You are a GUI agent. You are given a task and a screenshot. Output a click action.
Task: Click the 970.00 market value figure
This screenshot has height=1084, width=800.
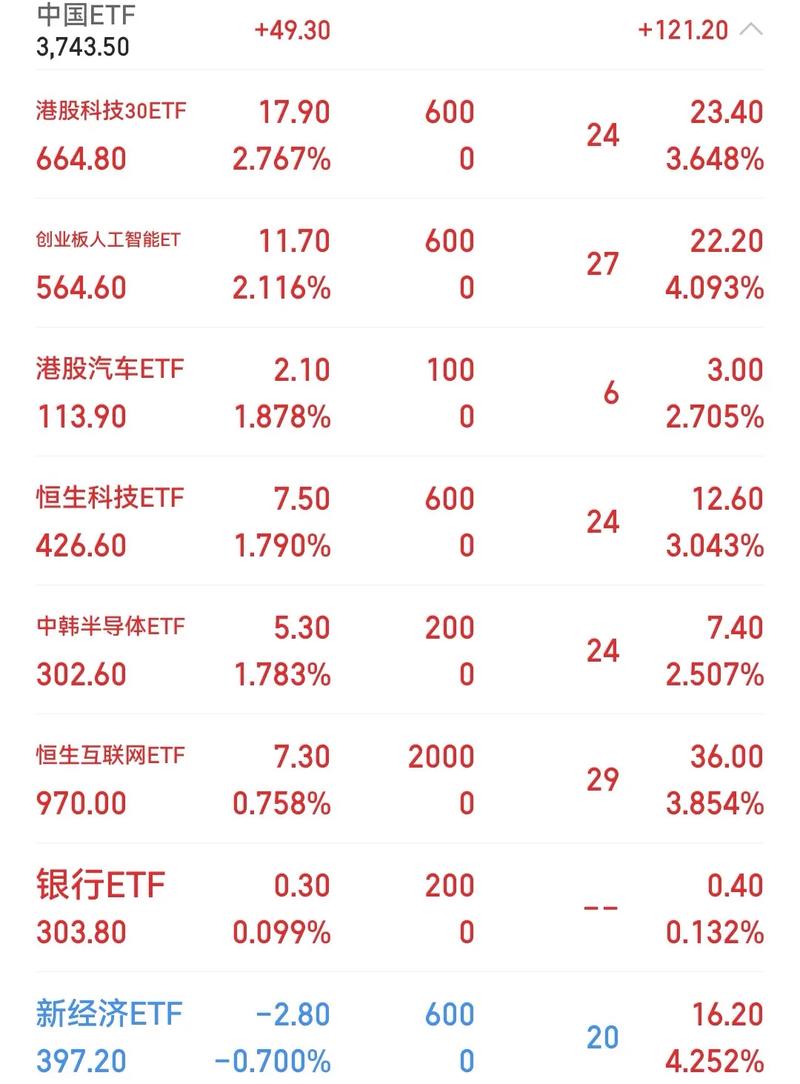[x=79, y=803]
